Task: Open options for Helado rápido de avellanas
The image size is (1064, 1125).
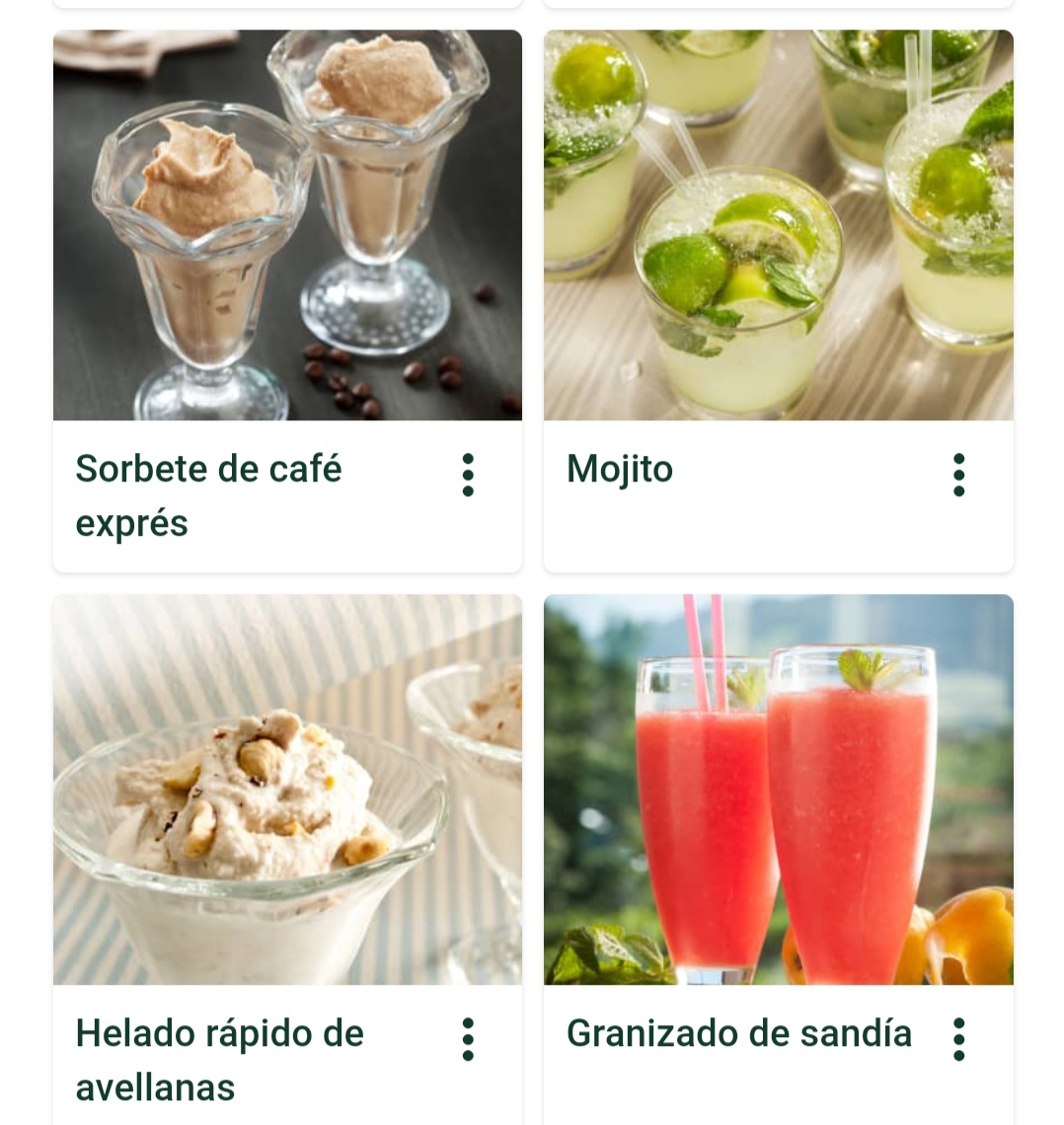Action: [468, 1039]
